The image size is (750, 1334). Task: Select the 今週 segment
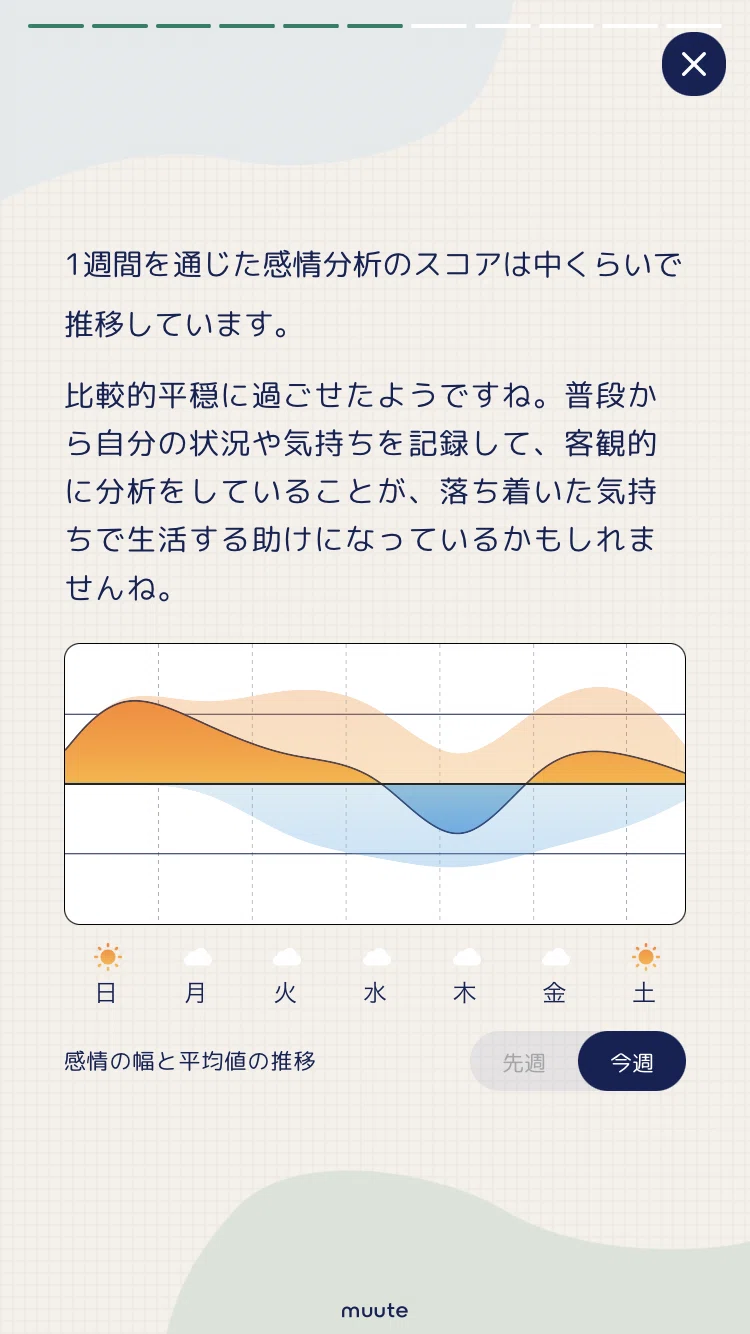tap(632, 1062)
